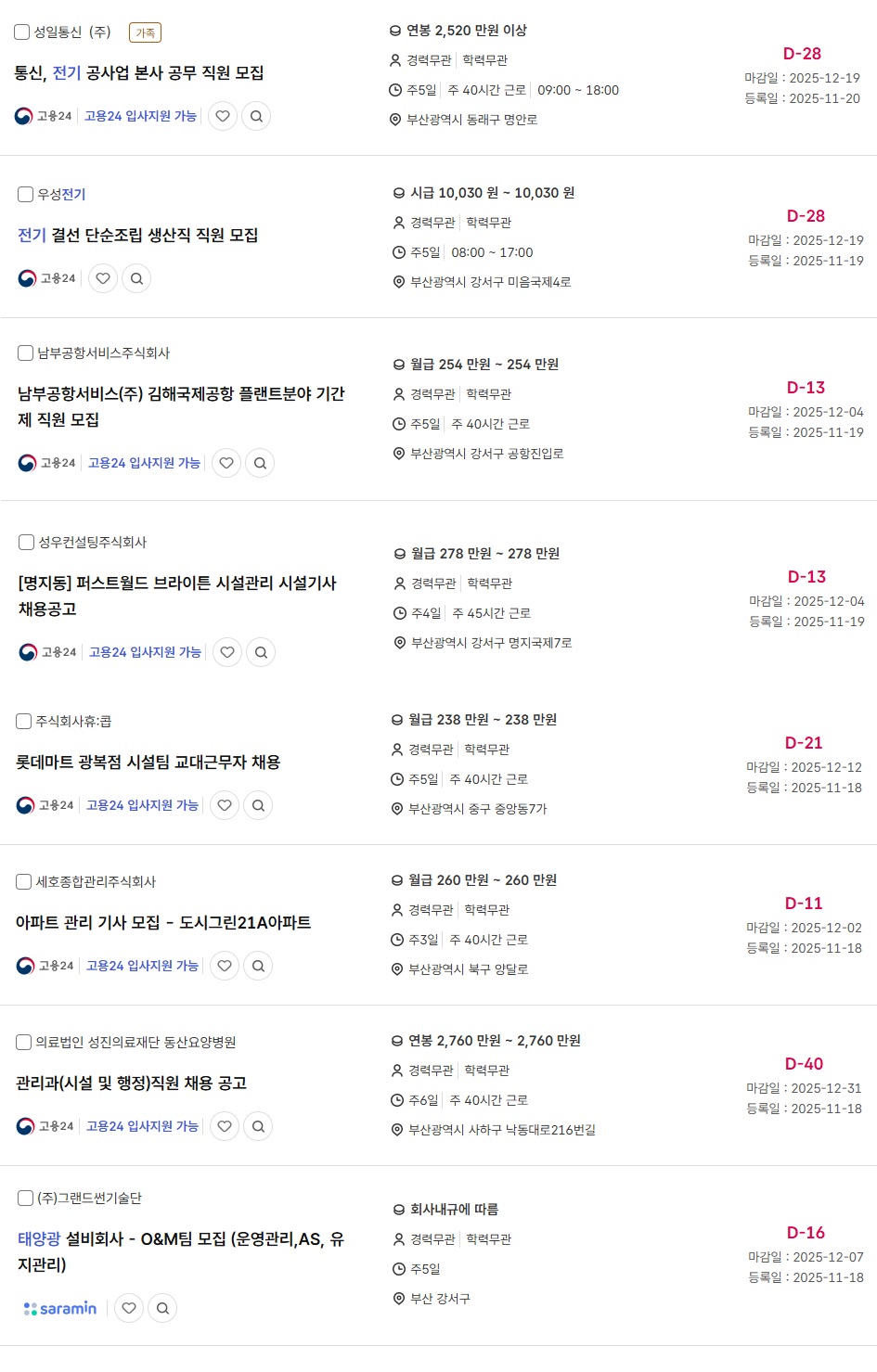This screenshot has height=1372, width=877.
Task: Favorite the 성일통신 job with heart icon
Action: (223, 116)
